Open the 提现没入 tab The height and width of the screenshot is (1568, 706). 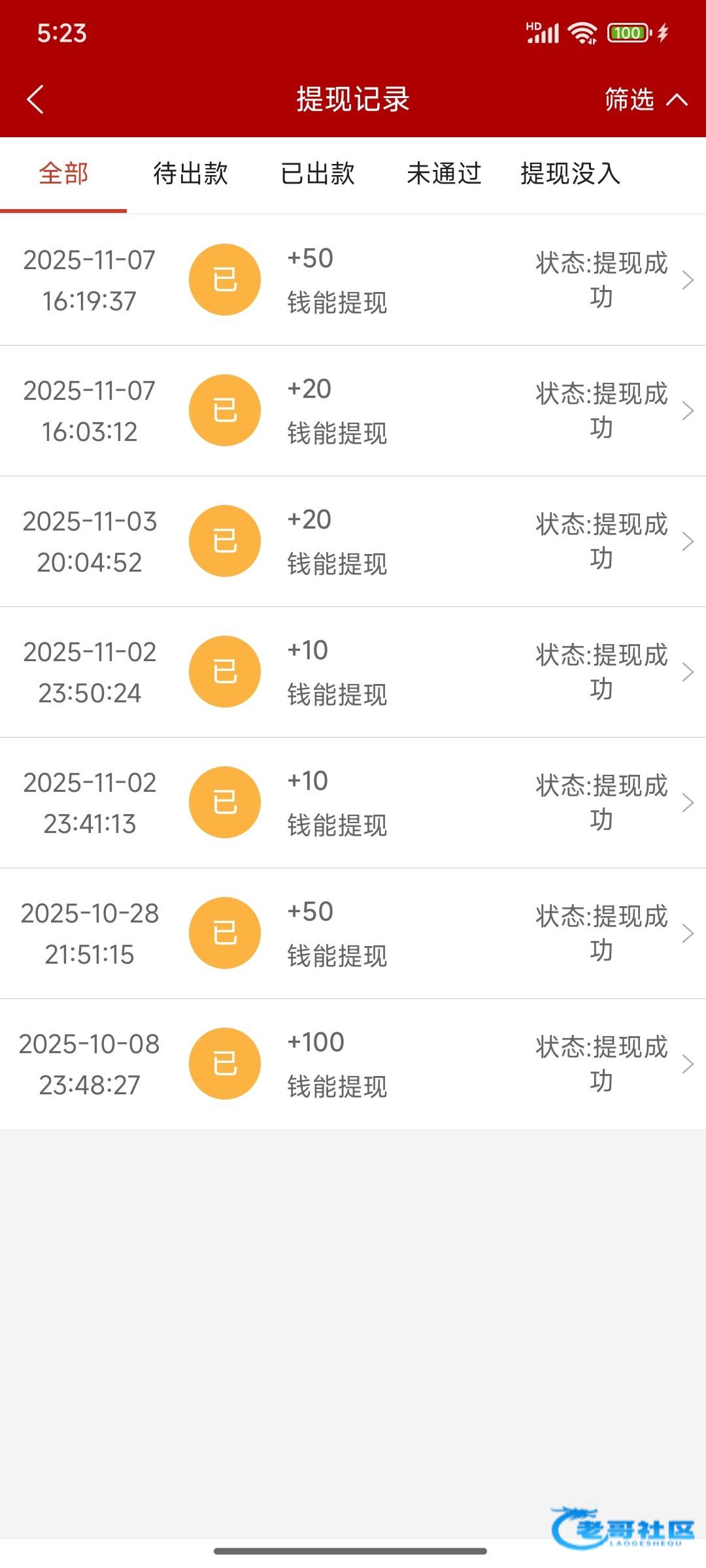570,174
